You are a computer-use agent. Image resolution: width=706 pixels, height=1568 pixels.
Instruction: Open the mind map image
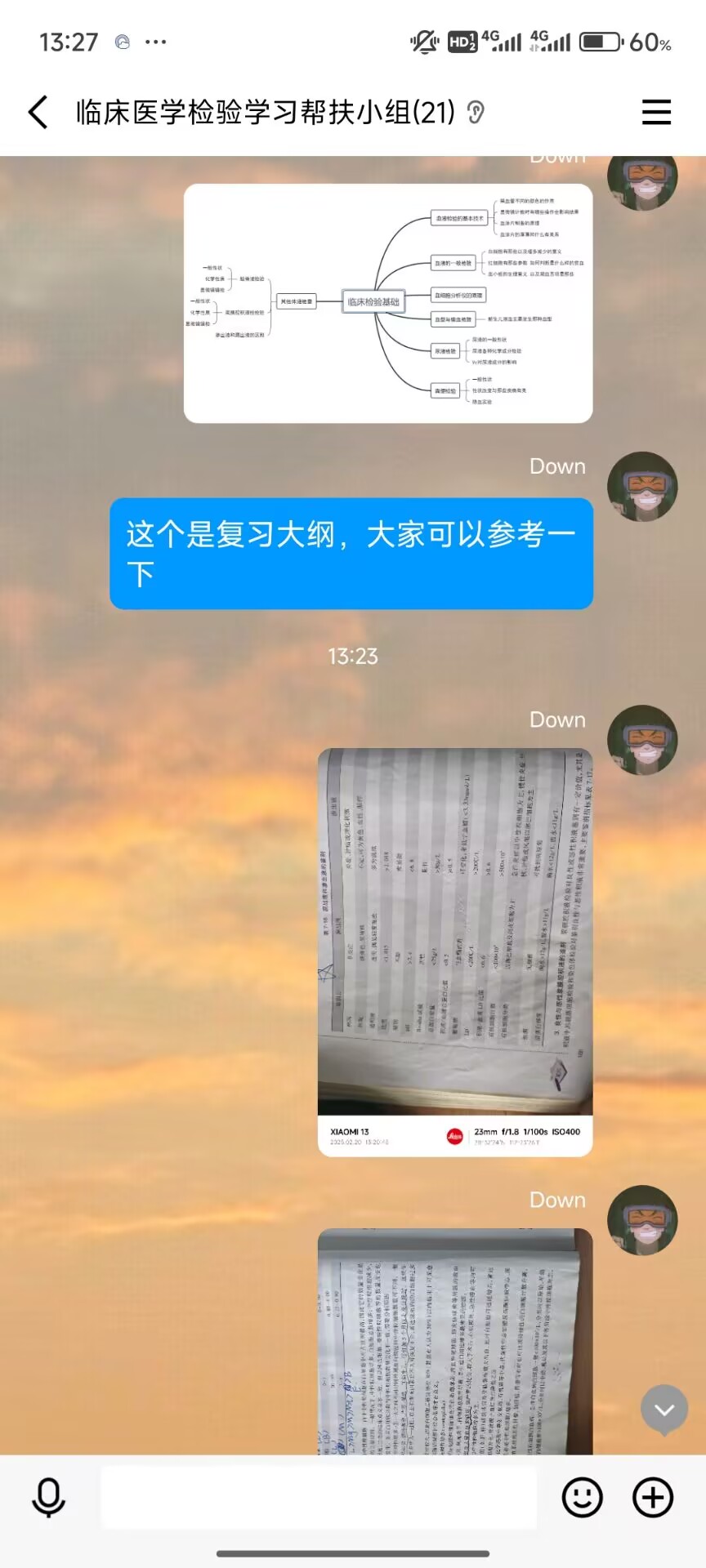[388, 303]
